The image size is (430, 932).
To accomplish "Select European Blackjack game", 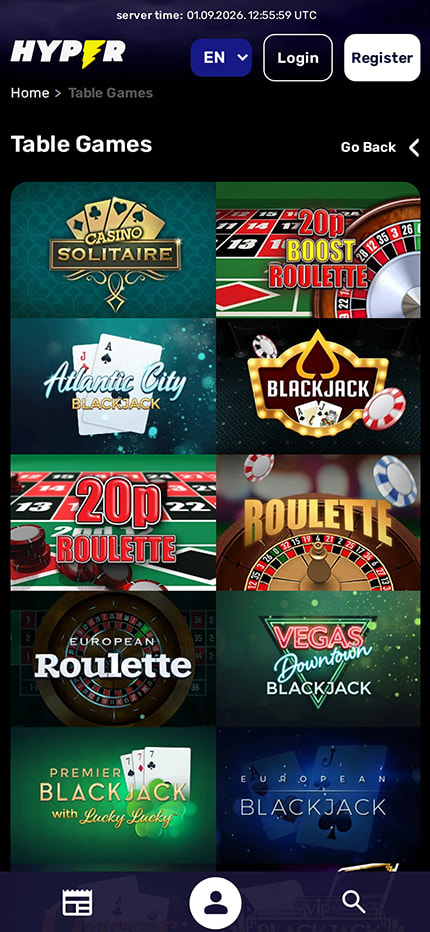I will pos(318,795).
